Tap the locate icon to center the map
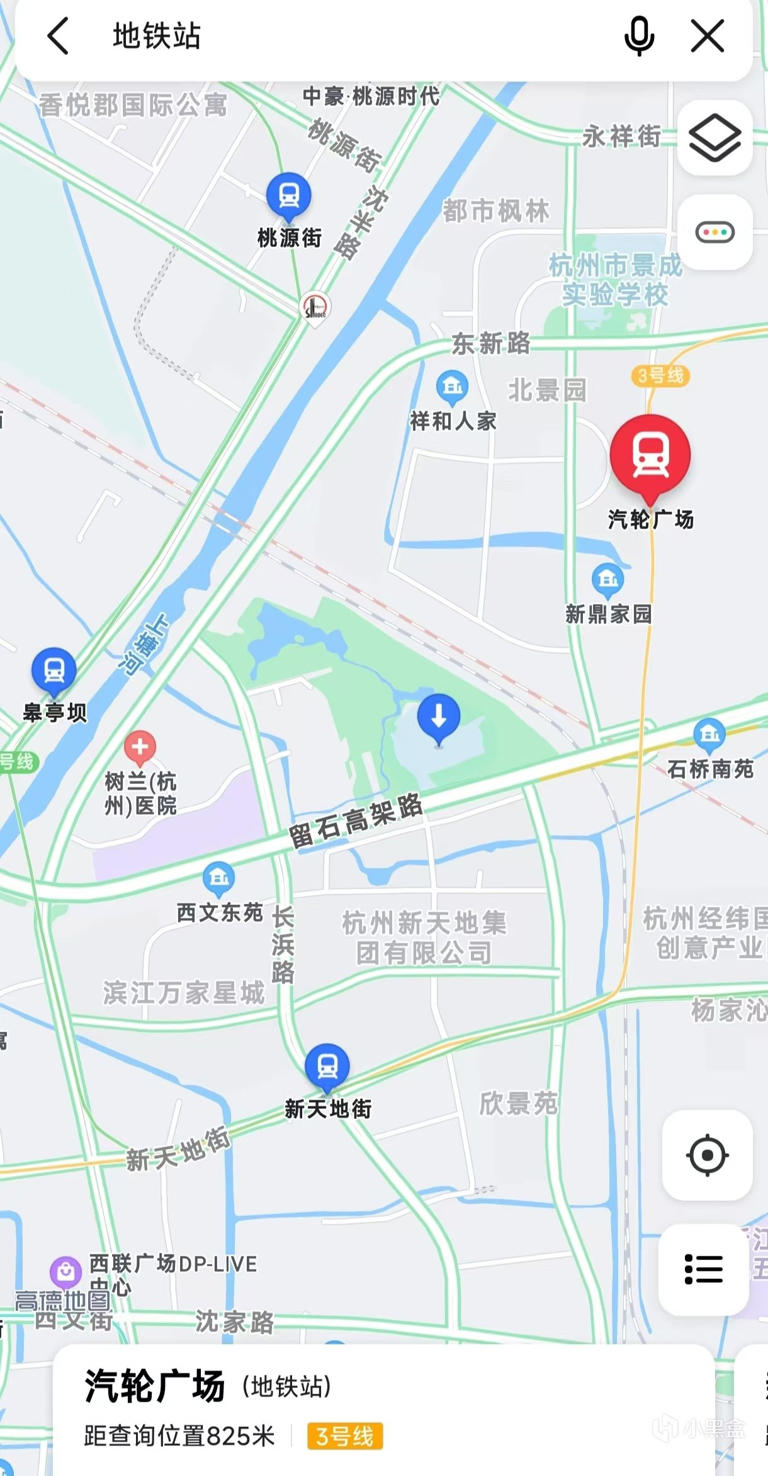Viewport: 768px width, 1476px height. pos(706,1155)
